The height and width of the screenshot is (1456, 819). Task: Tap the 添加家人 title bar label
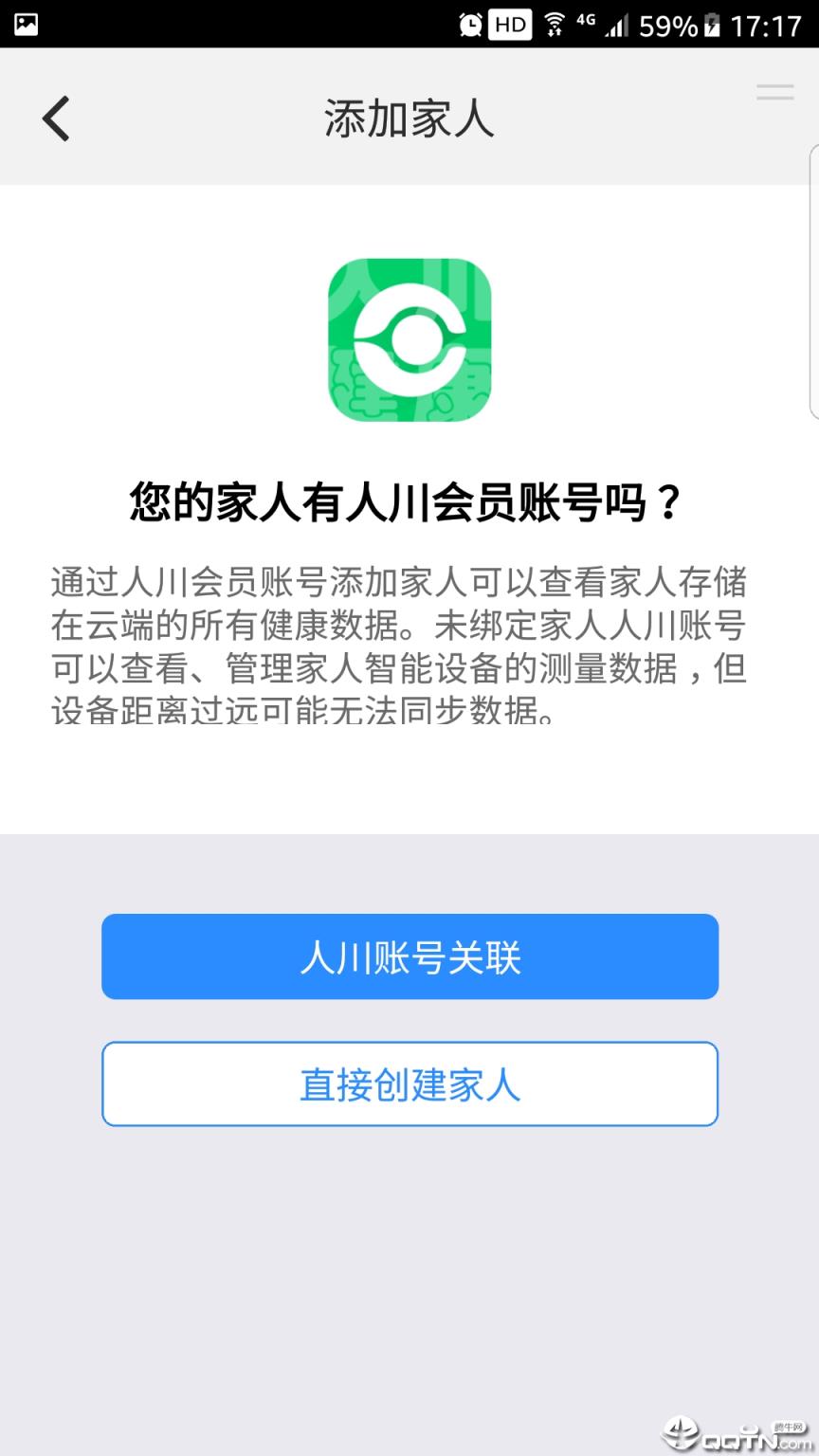[x=409, y=118]
